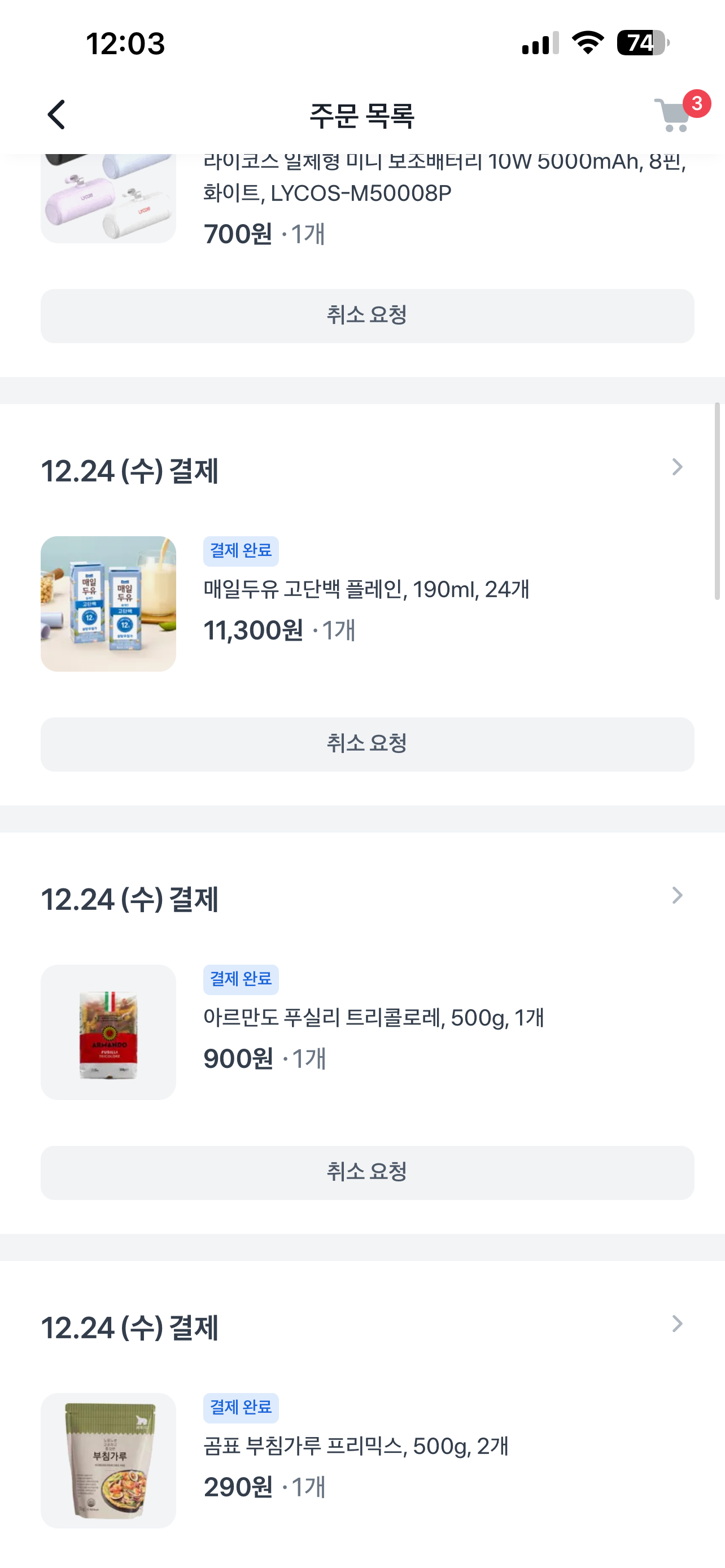Request cancellation of the LYCOS battery order
The image size is (725, 1568).
click(367, 316)
